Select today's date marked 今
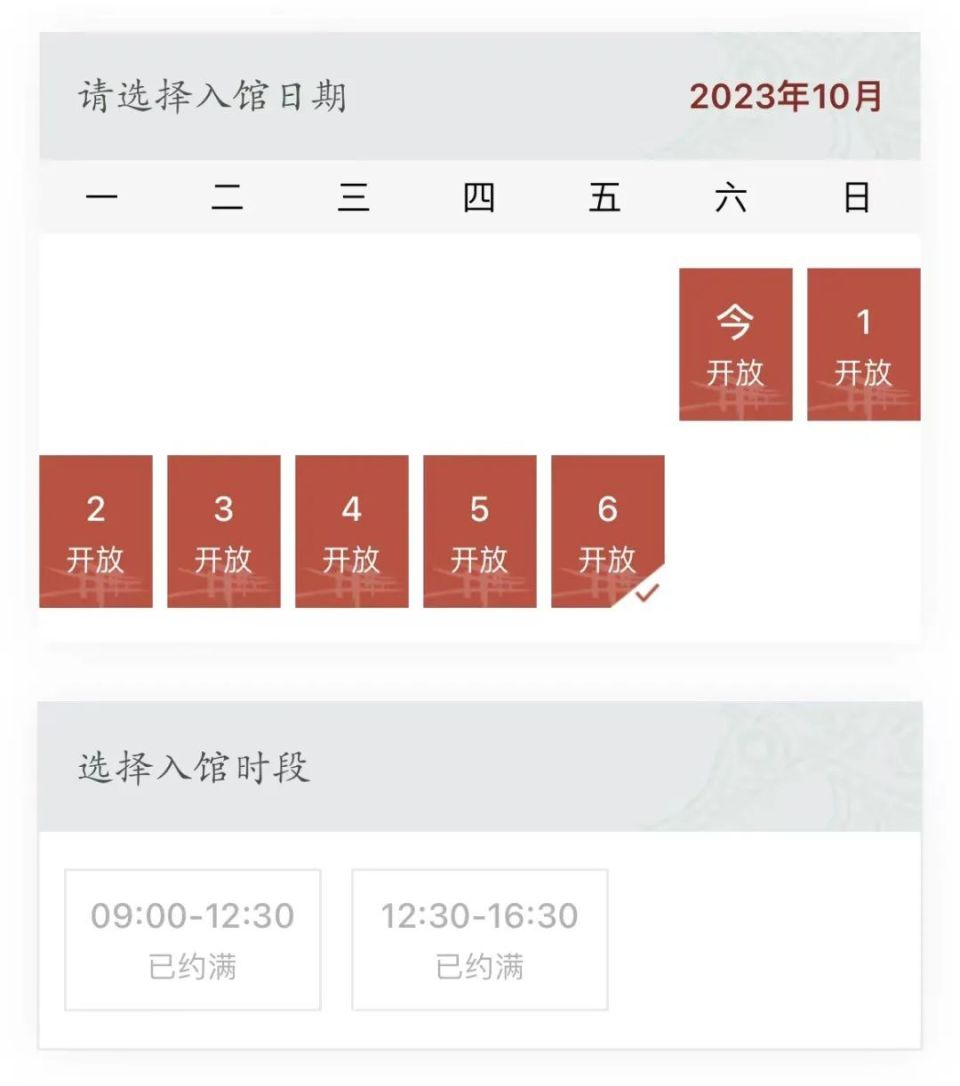Screen dimensions: 960x1086 pyautogui.click(x=735, y=344)
